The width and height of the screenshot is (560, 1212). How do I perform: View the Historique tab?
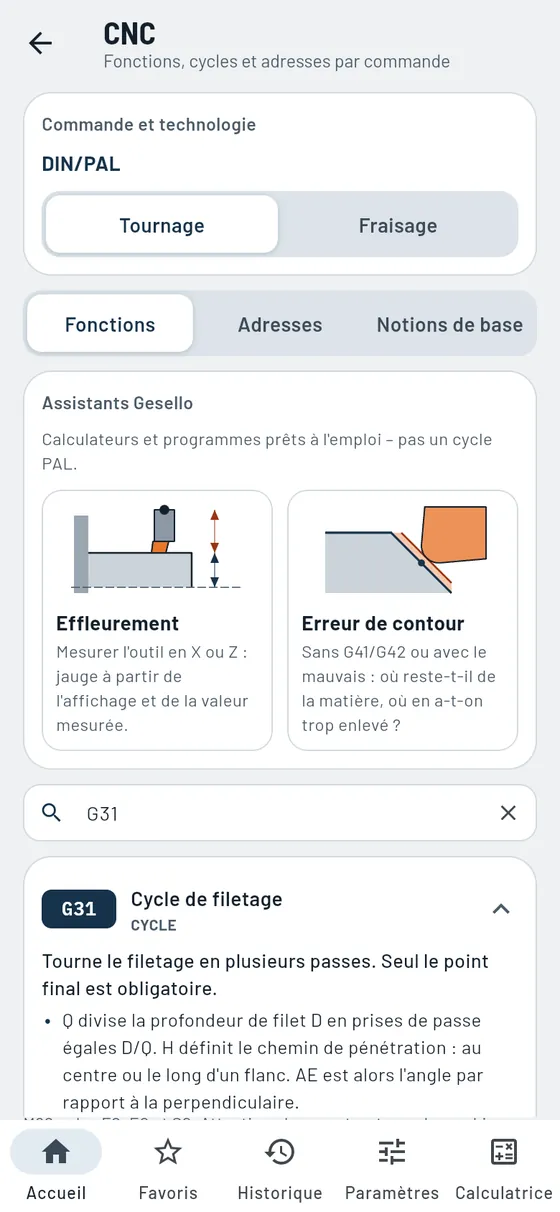point(280,1166)
